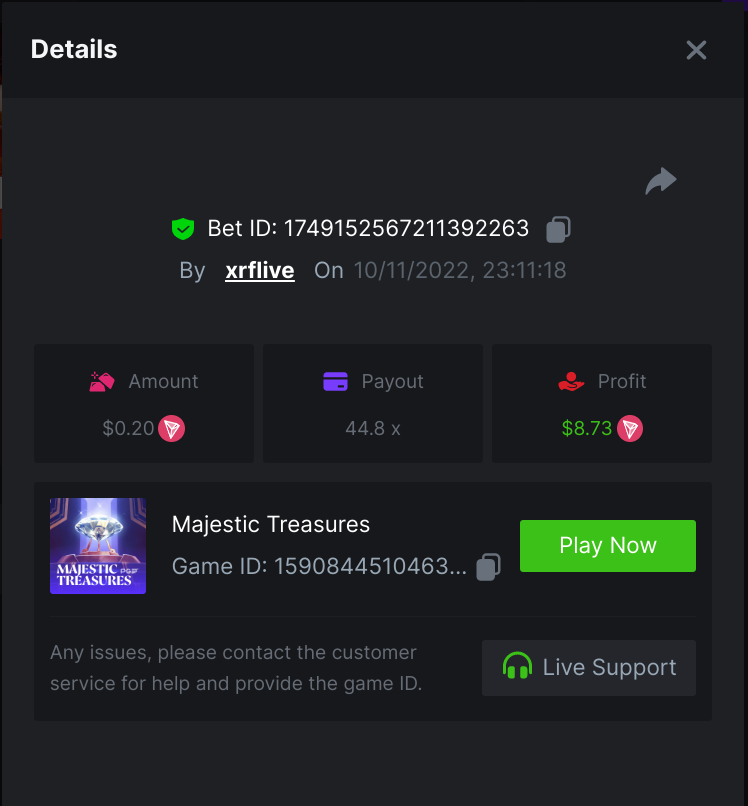Image resolution: width=748 pixels, height=806 pixels.
Task: Copy the Game ID
Action: pos(488,567)
